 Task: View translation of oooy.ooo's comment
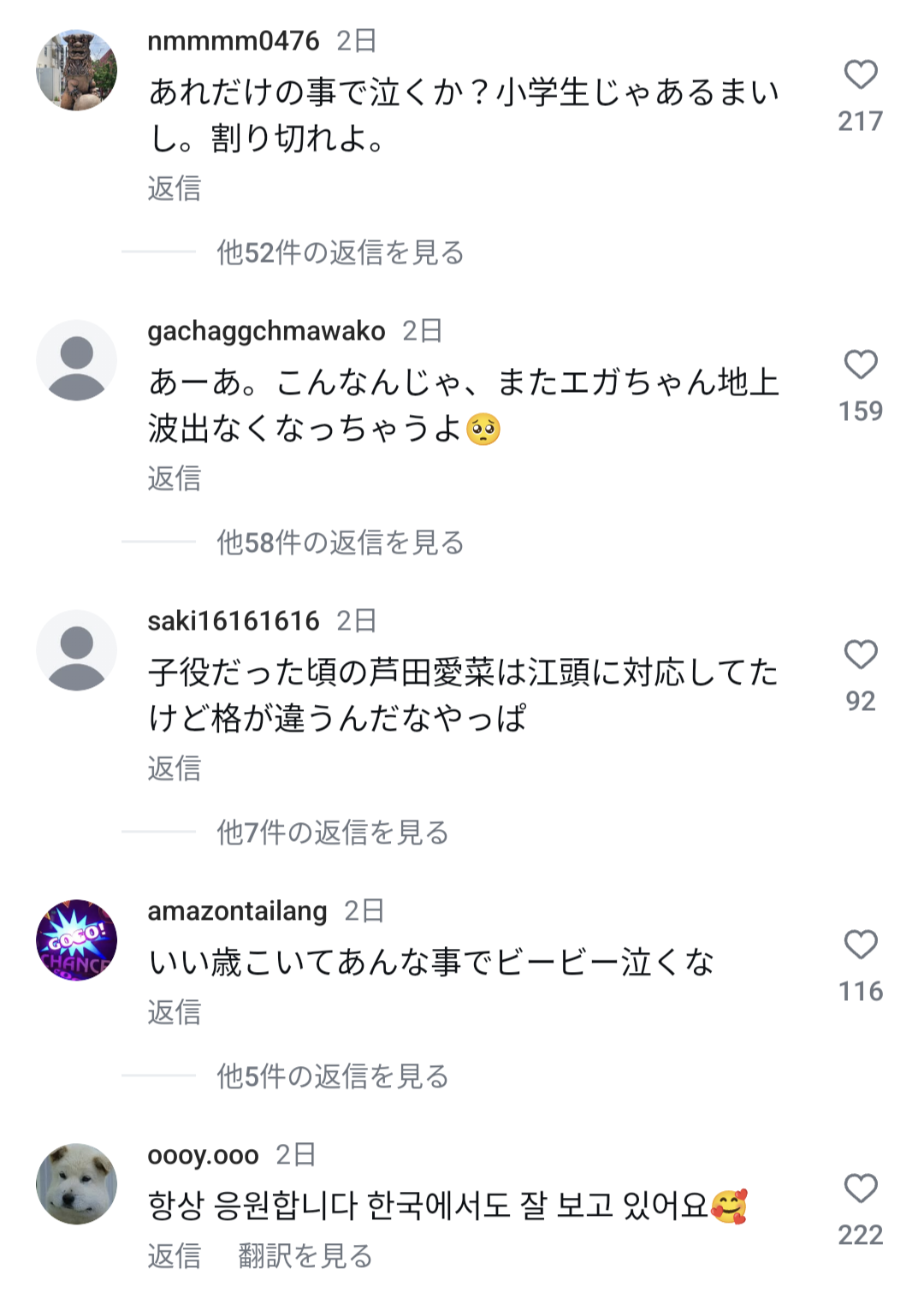pyautogui.click(x=305, y=1256)
